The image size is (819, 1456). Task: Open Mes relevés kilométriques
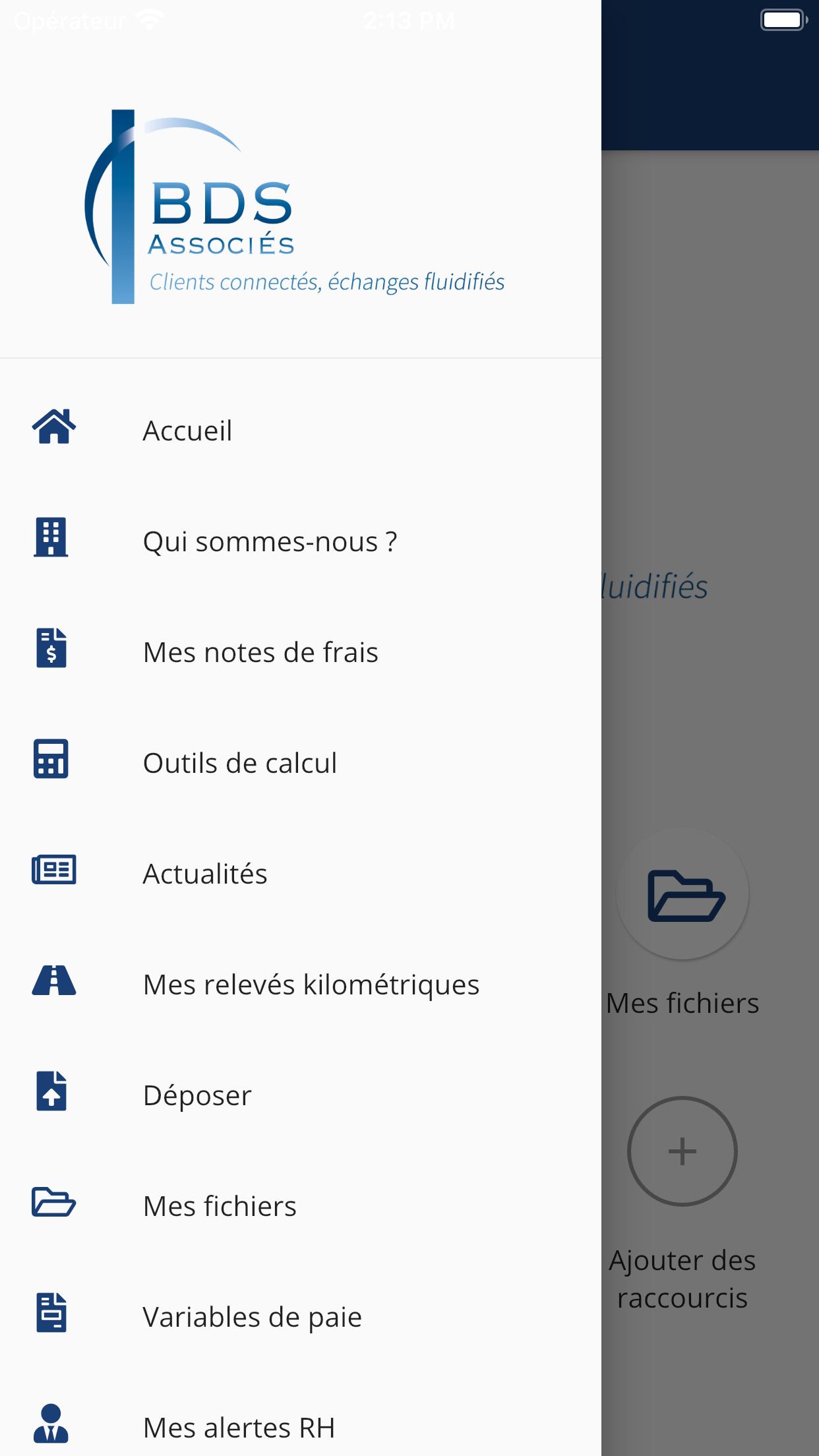[311, 985]
